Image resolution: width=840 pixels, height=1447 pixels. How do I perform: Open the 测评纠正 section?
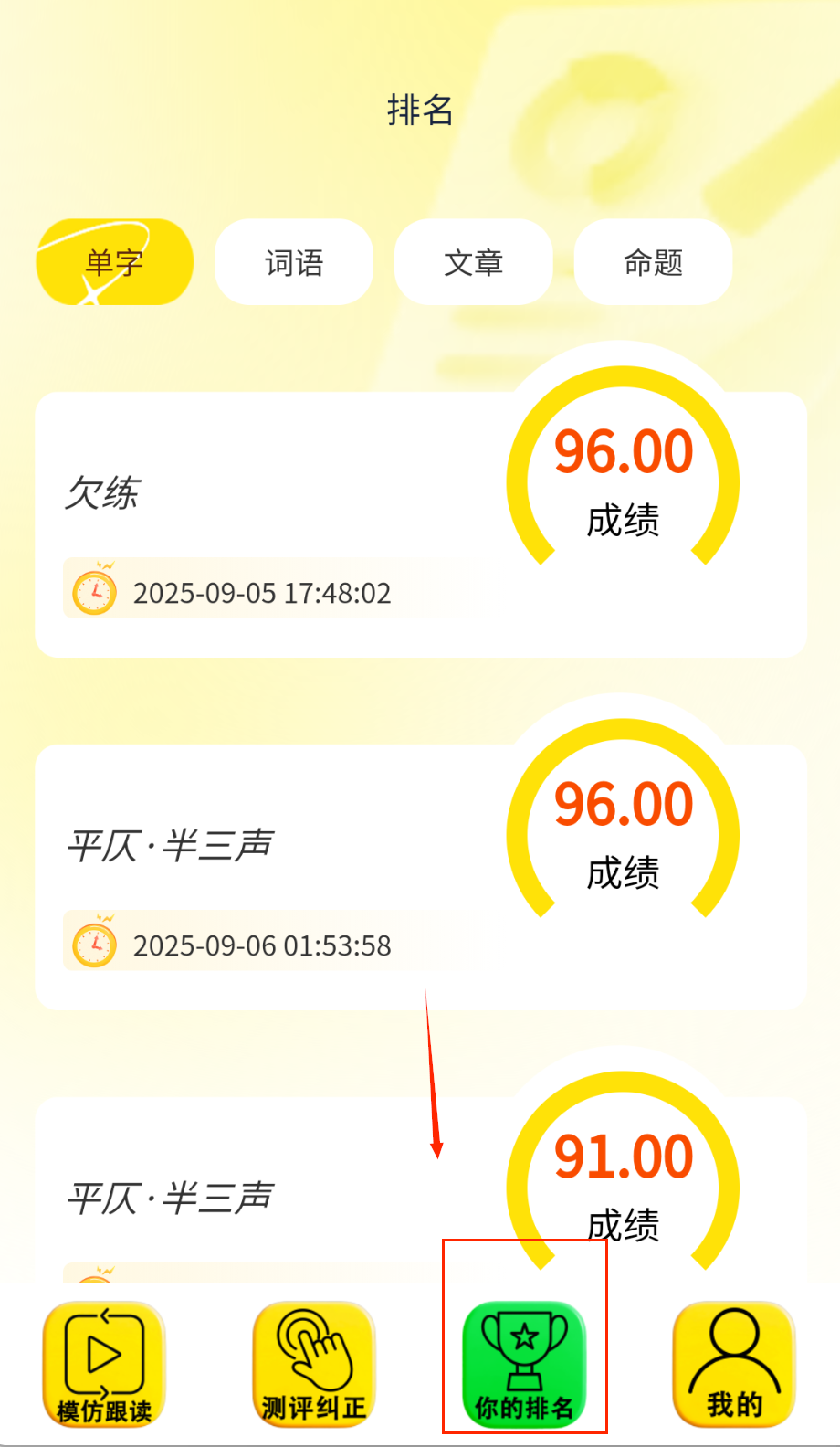(314, 1364)
